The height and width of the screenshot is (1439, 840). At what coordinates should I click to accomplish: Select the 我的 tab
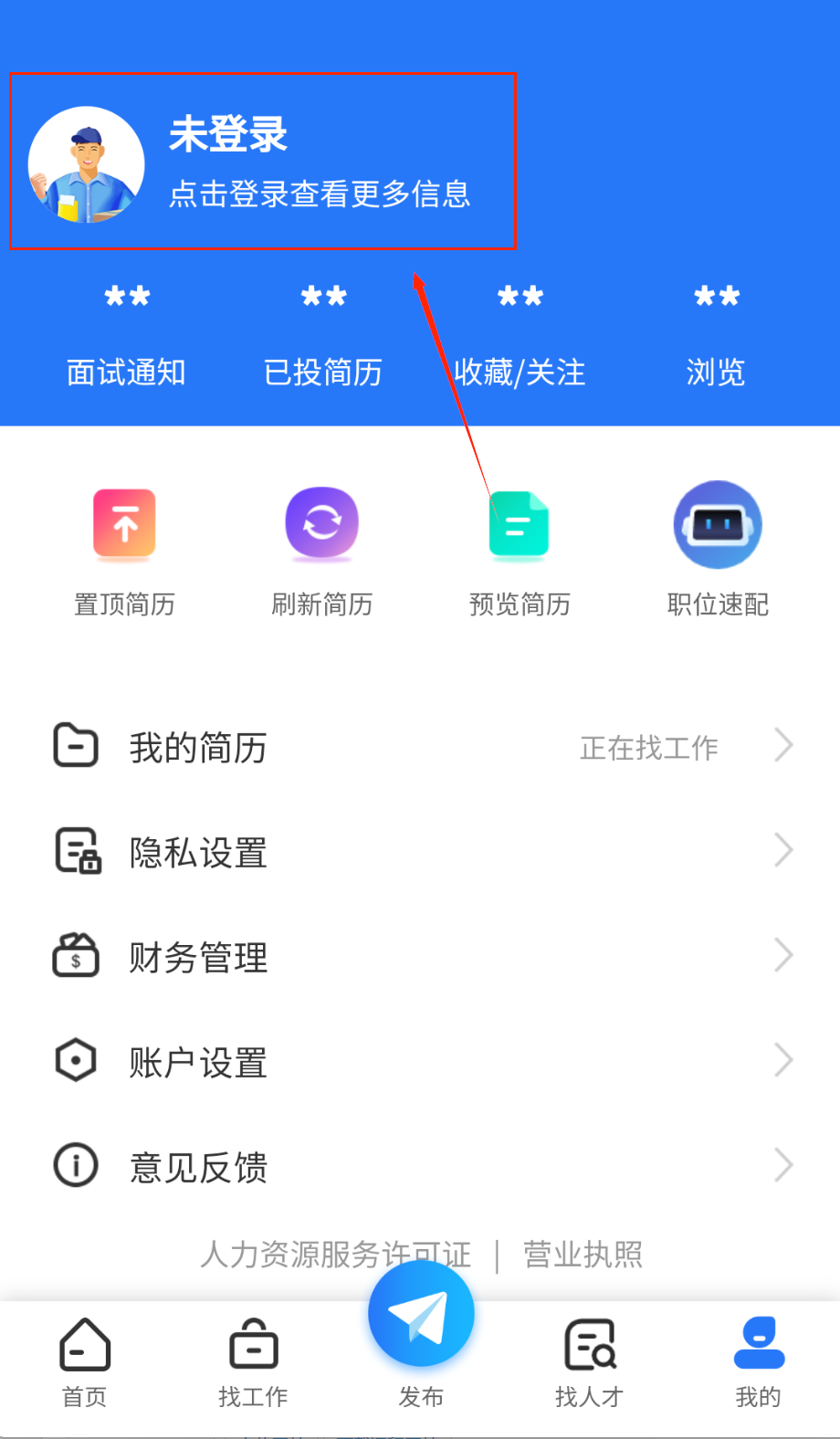[758, 1361]
